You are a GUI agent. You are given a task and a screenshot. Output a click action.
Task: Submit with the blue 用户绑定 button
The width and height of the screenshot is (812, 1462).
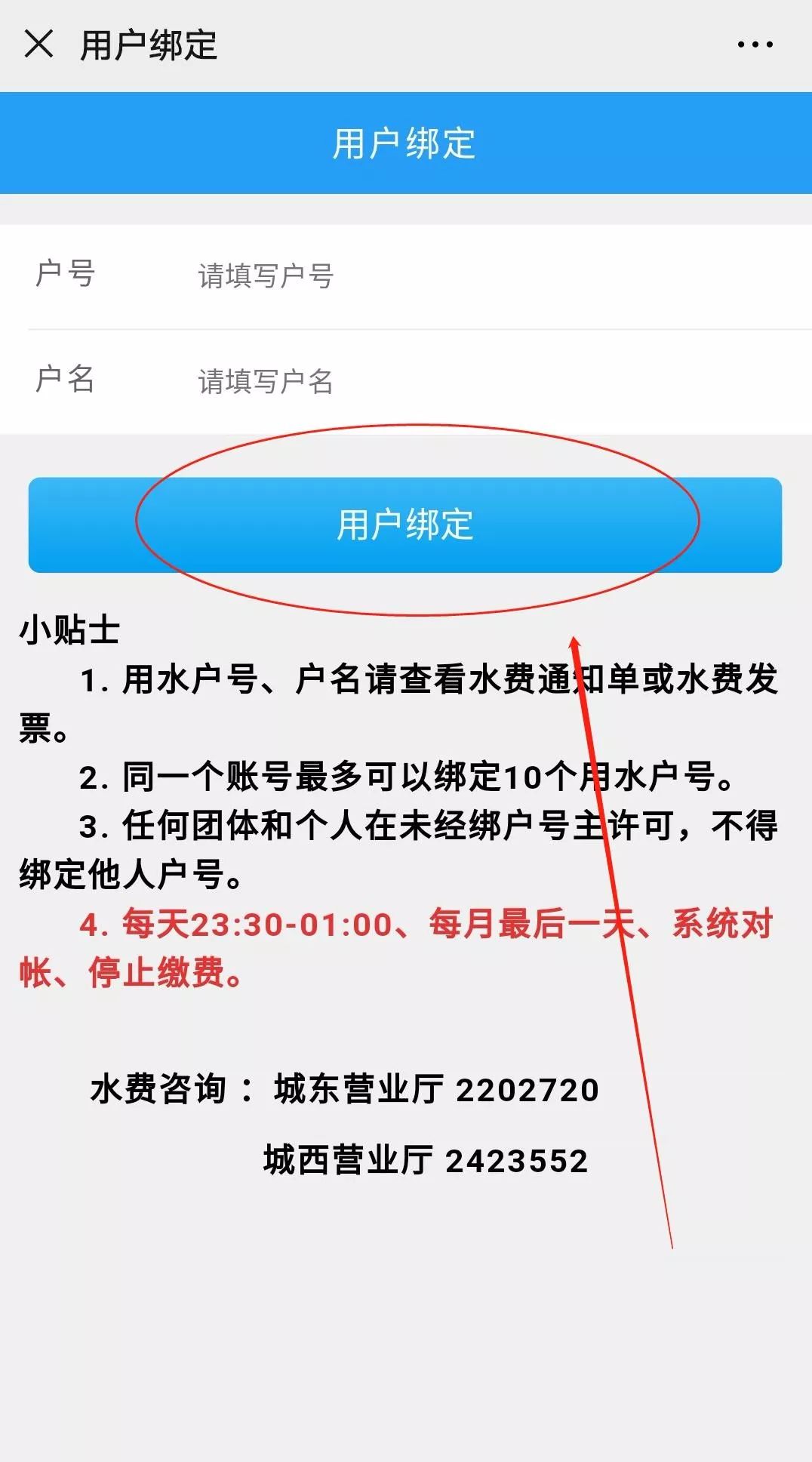(x=405, y=525)
